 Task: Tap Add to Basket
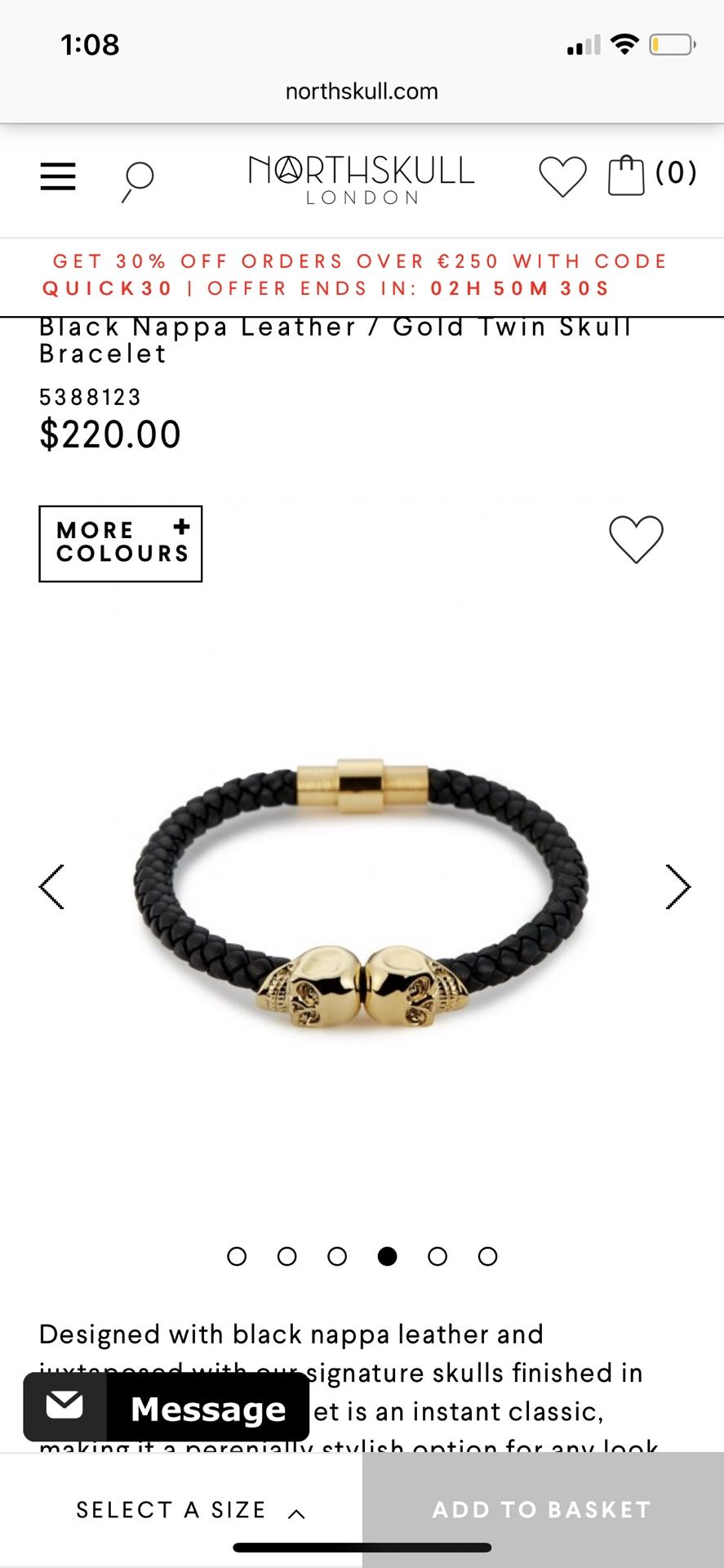(x=543, y=1510)
